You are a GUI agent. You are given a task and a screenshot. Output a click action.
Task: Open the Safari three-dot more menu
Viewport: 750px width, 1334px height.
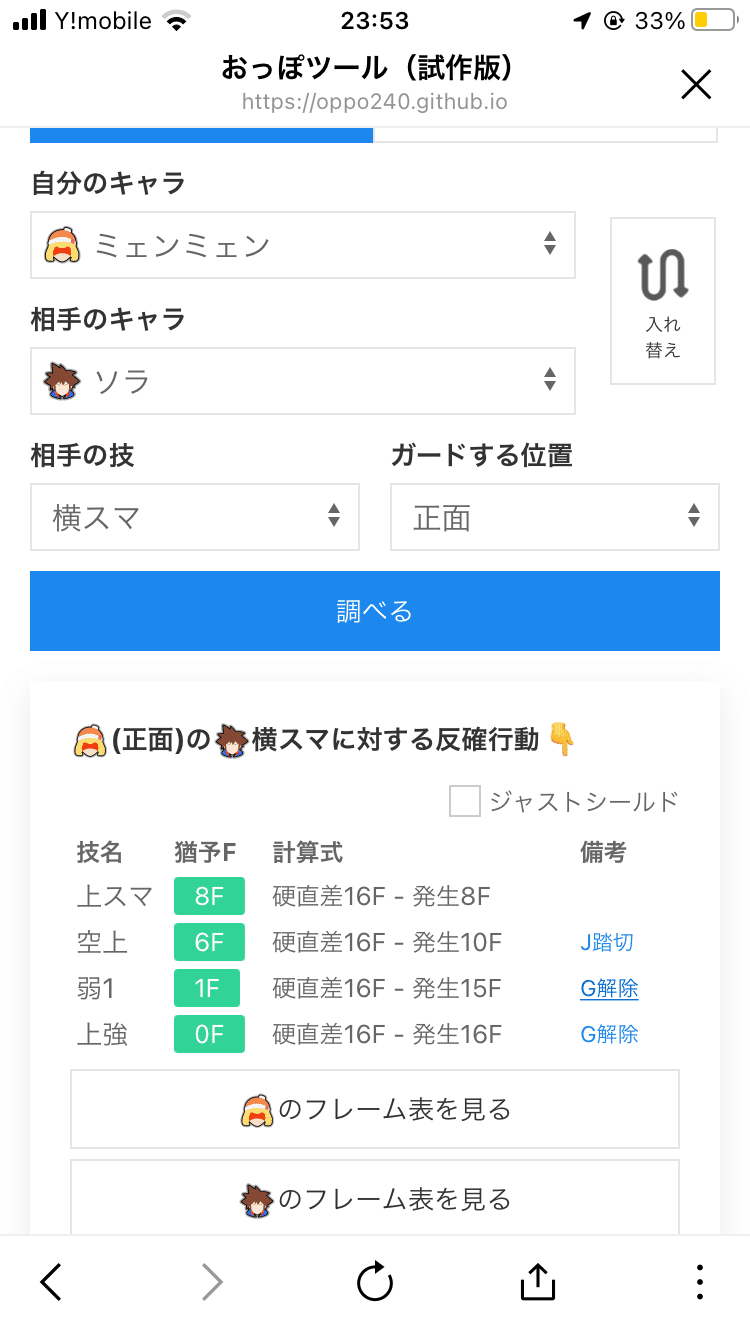699,1280
